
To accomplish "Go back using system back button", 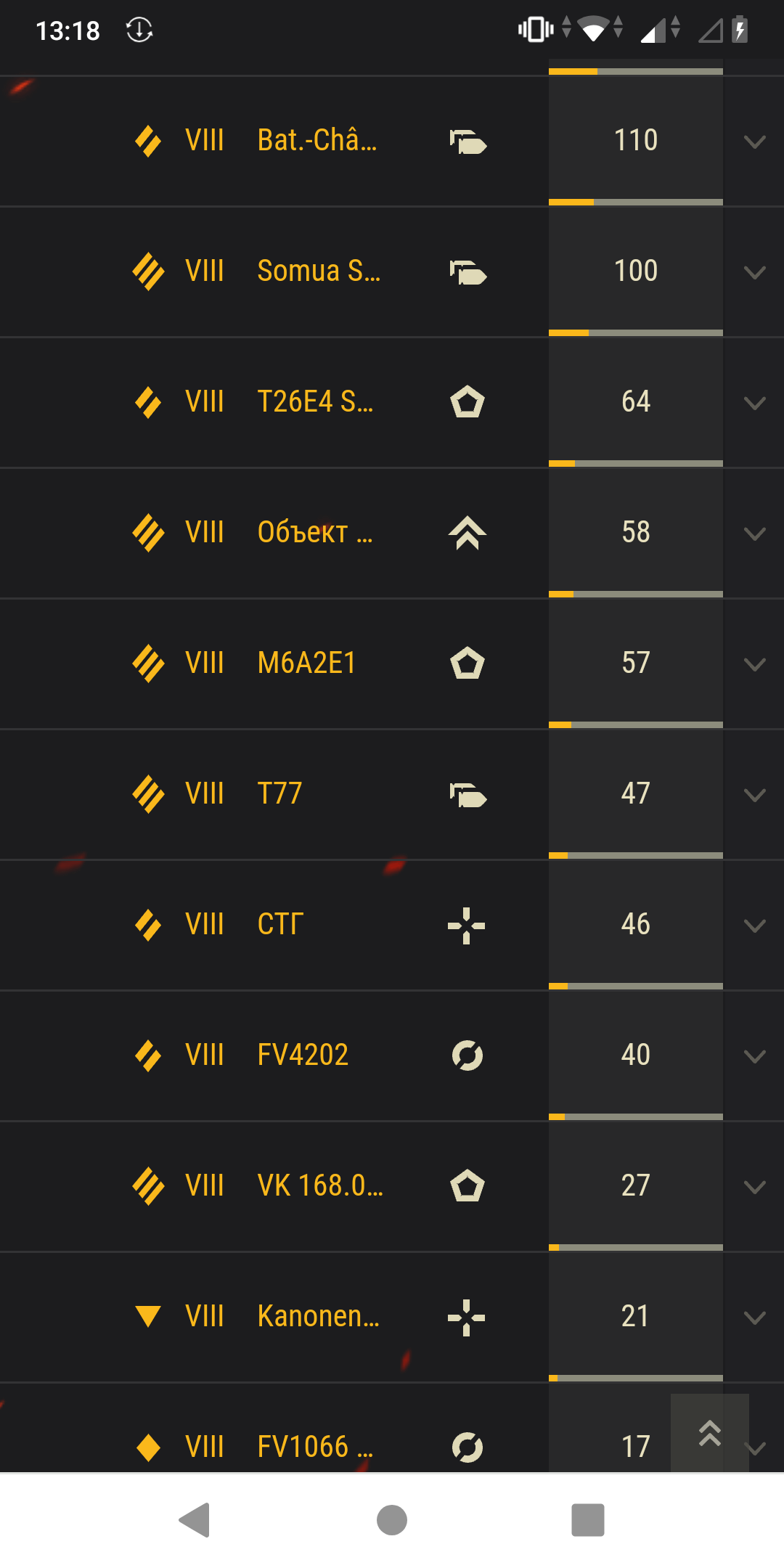I will click(195, 1520).
